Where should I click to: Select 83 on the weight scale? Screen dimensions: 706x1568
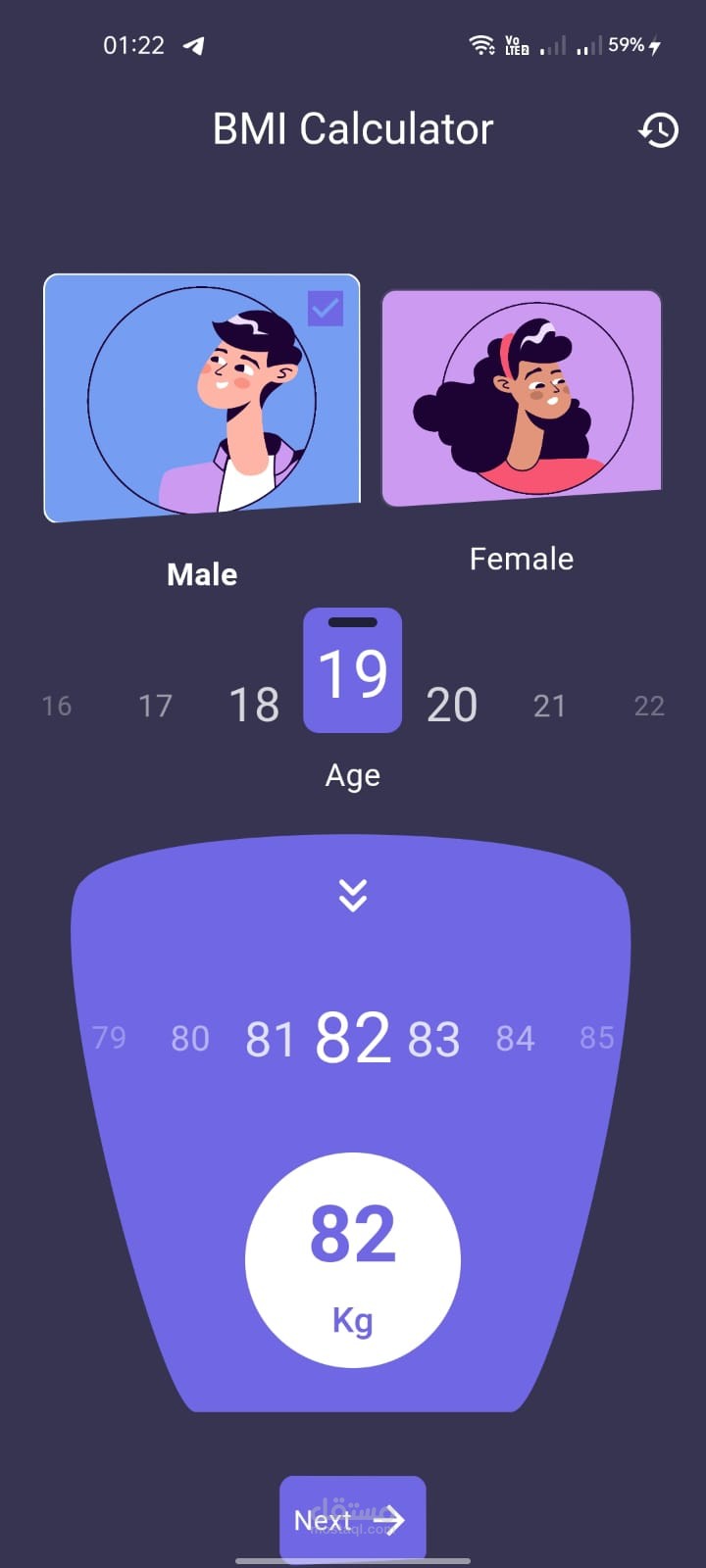click(434, 1040)
